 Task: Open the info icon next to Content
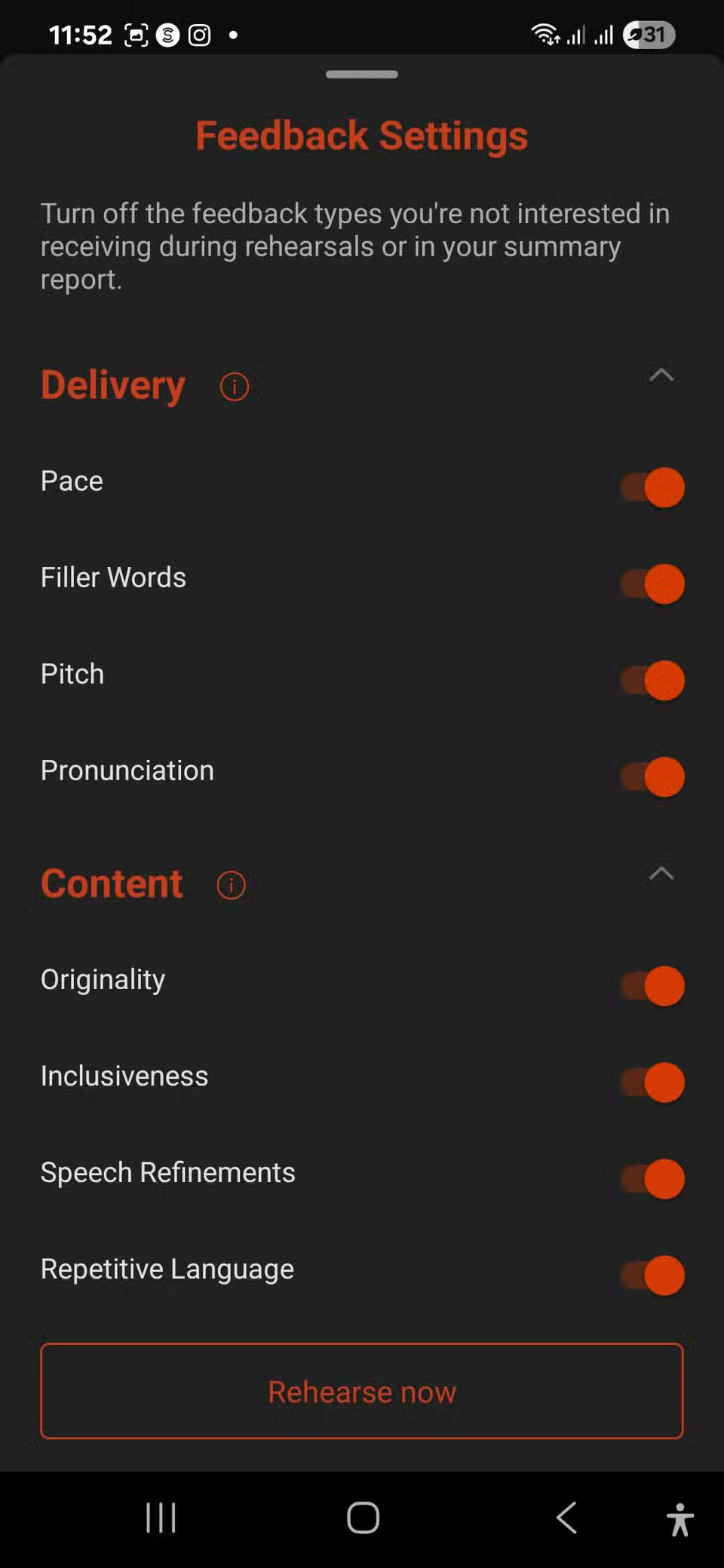point(231,885)
